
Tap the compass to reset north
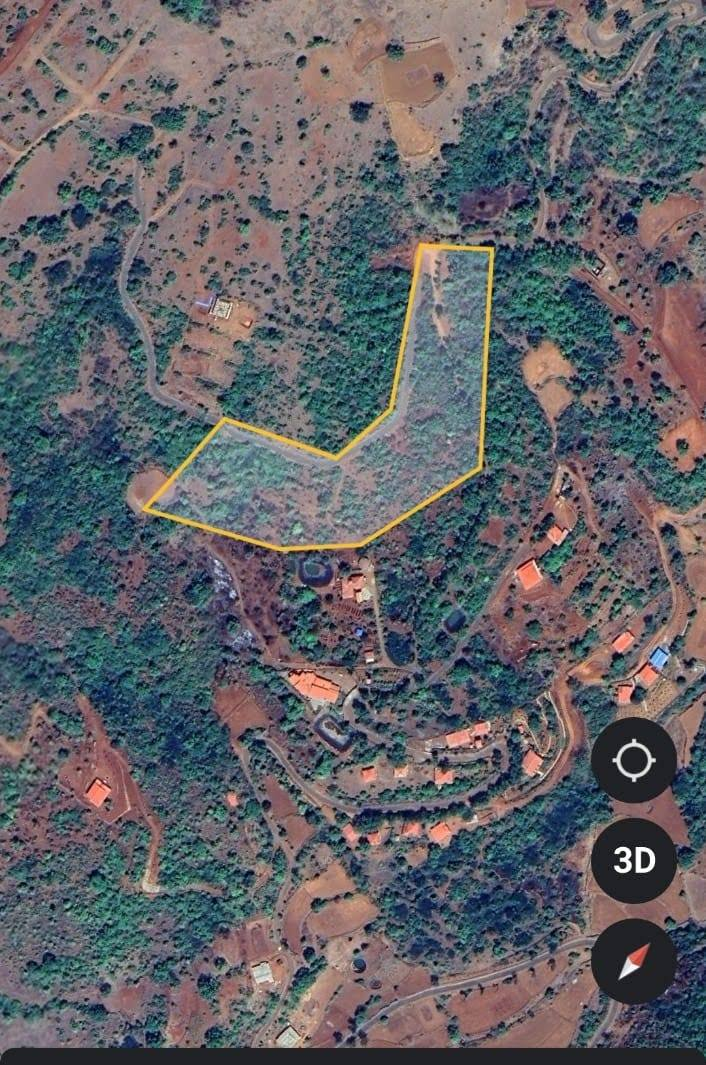click(x=633, y=961)
